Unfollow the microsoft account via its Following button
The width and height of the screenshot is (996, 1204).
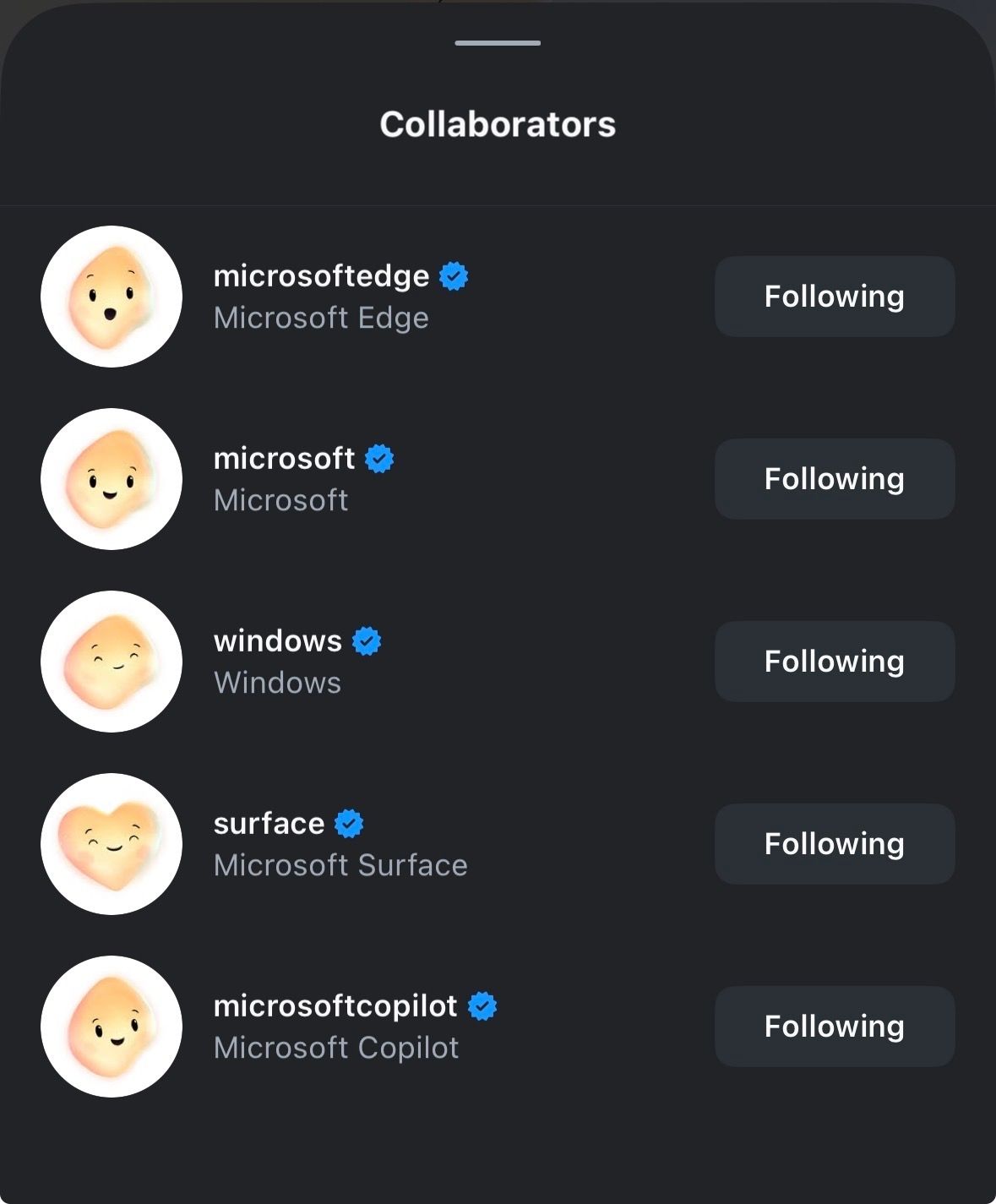pos(834,479)
